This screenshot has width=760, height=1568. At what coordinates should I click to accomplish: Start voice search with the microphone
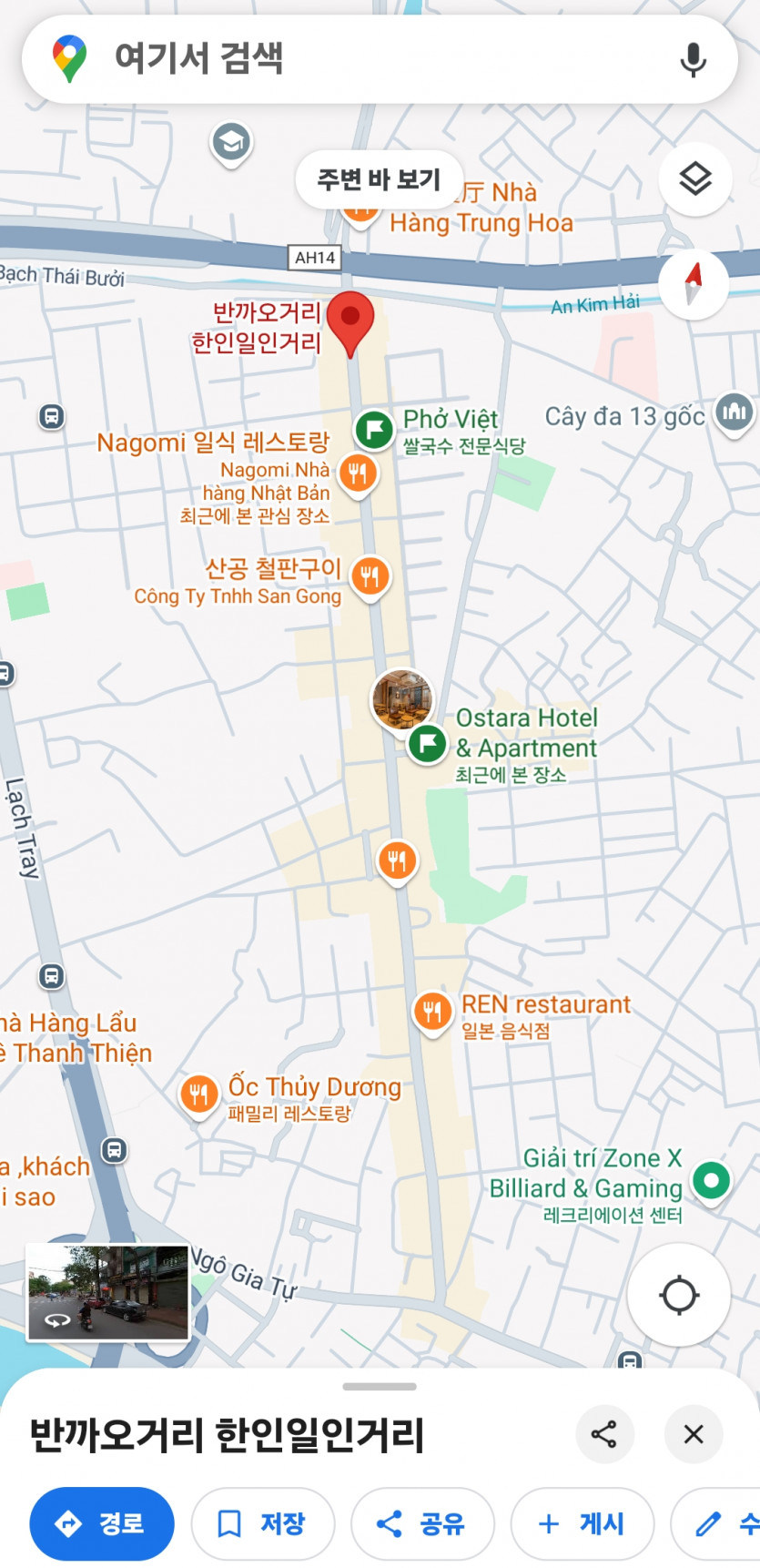coord(693,60)
